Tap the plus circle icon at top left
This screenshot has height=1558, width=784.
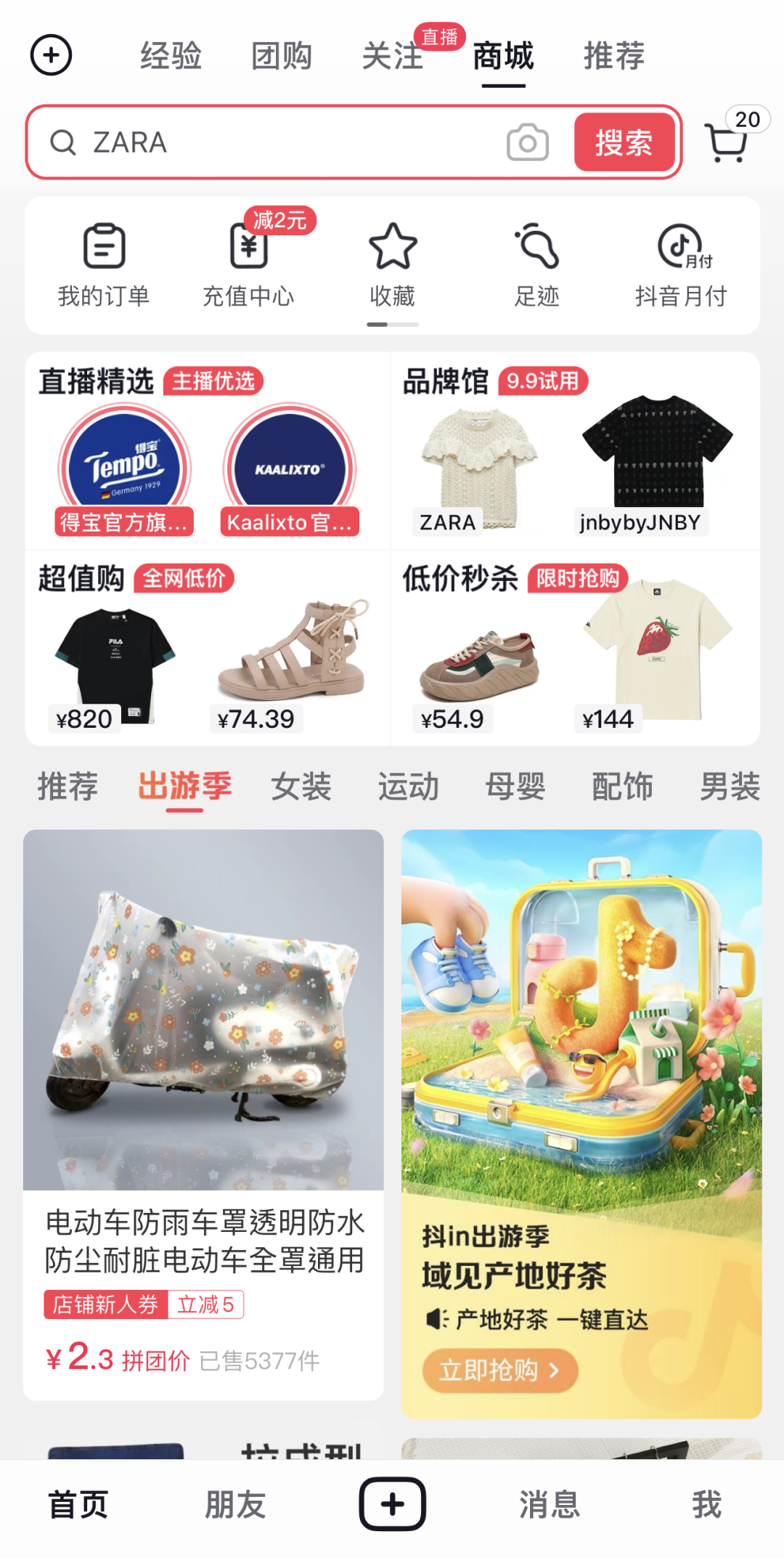[51, 55]
